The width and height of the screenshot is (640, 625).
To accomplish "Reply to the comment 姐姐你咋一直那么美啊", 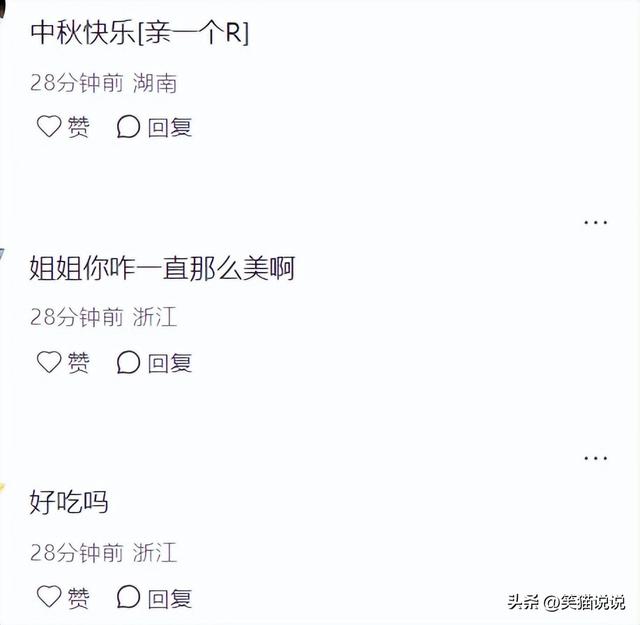I will pyautogui.click(x=154, y=362).
